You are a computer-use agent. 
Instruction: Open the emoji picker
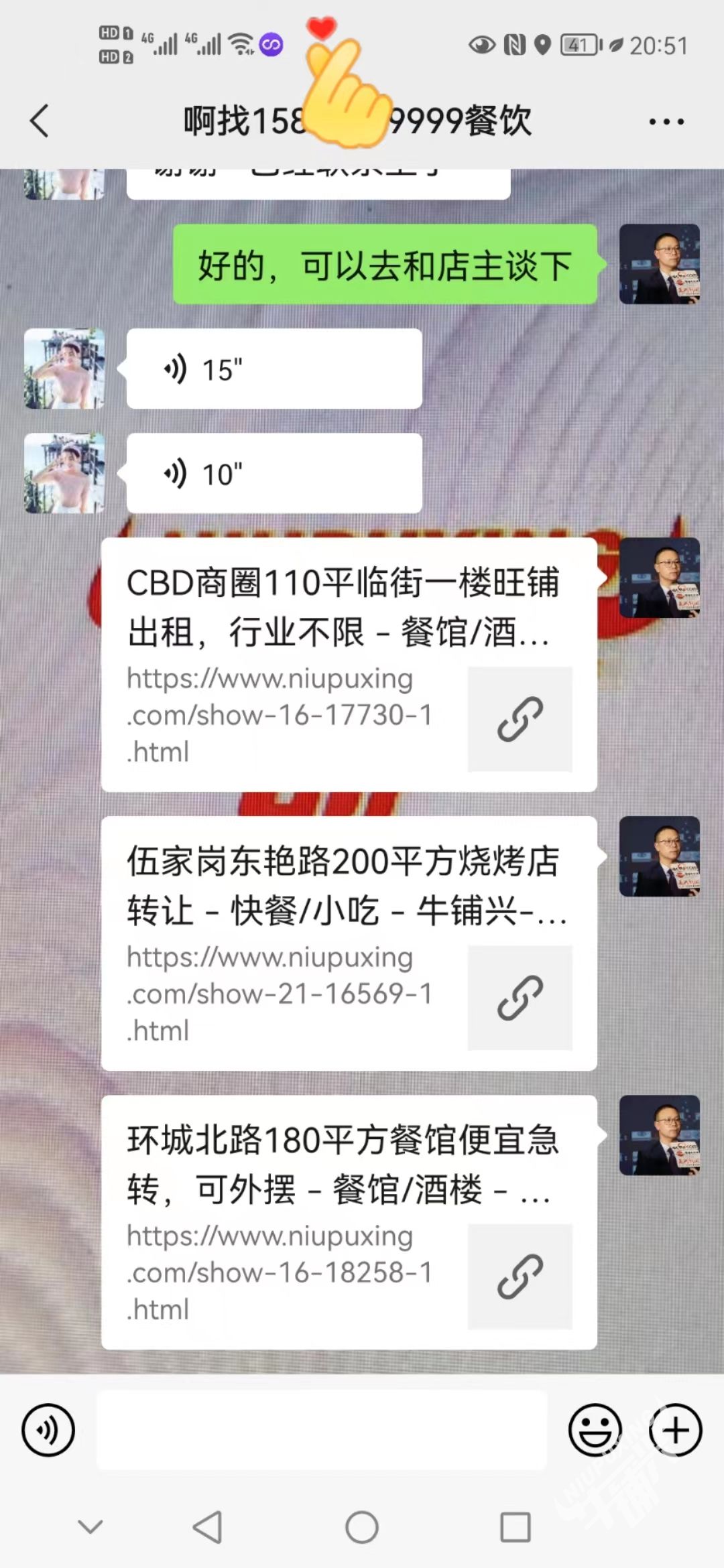595,1430
